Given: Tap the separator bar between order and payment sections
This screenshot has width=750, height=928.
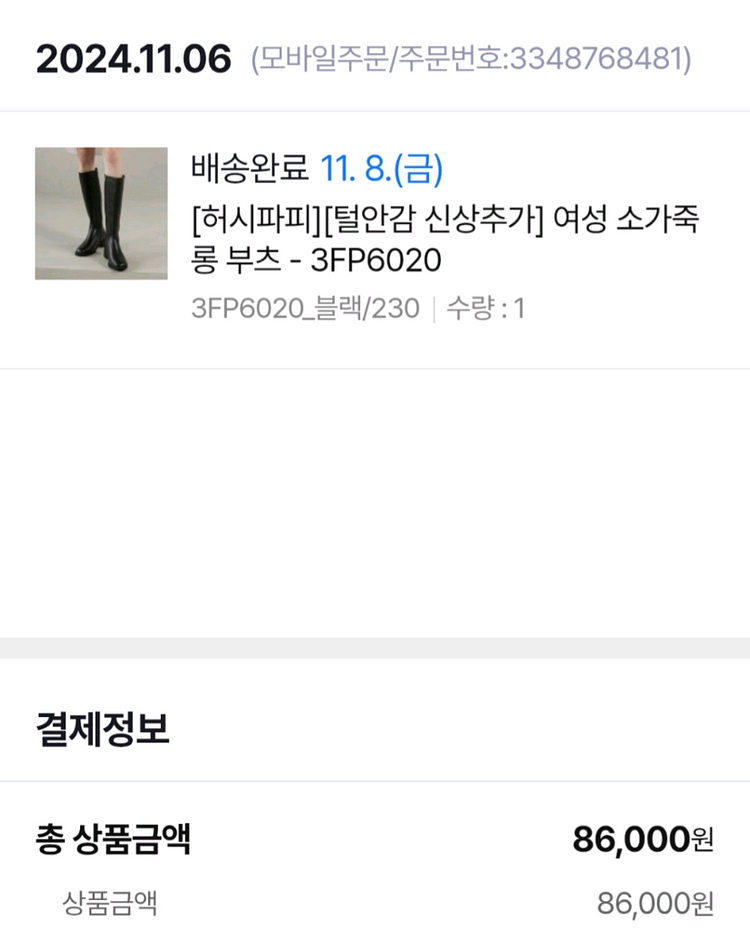Looking at the screenshot, I should [x=375, y=645].
